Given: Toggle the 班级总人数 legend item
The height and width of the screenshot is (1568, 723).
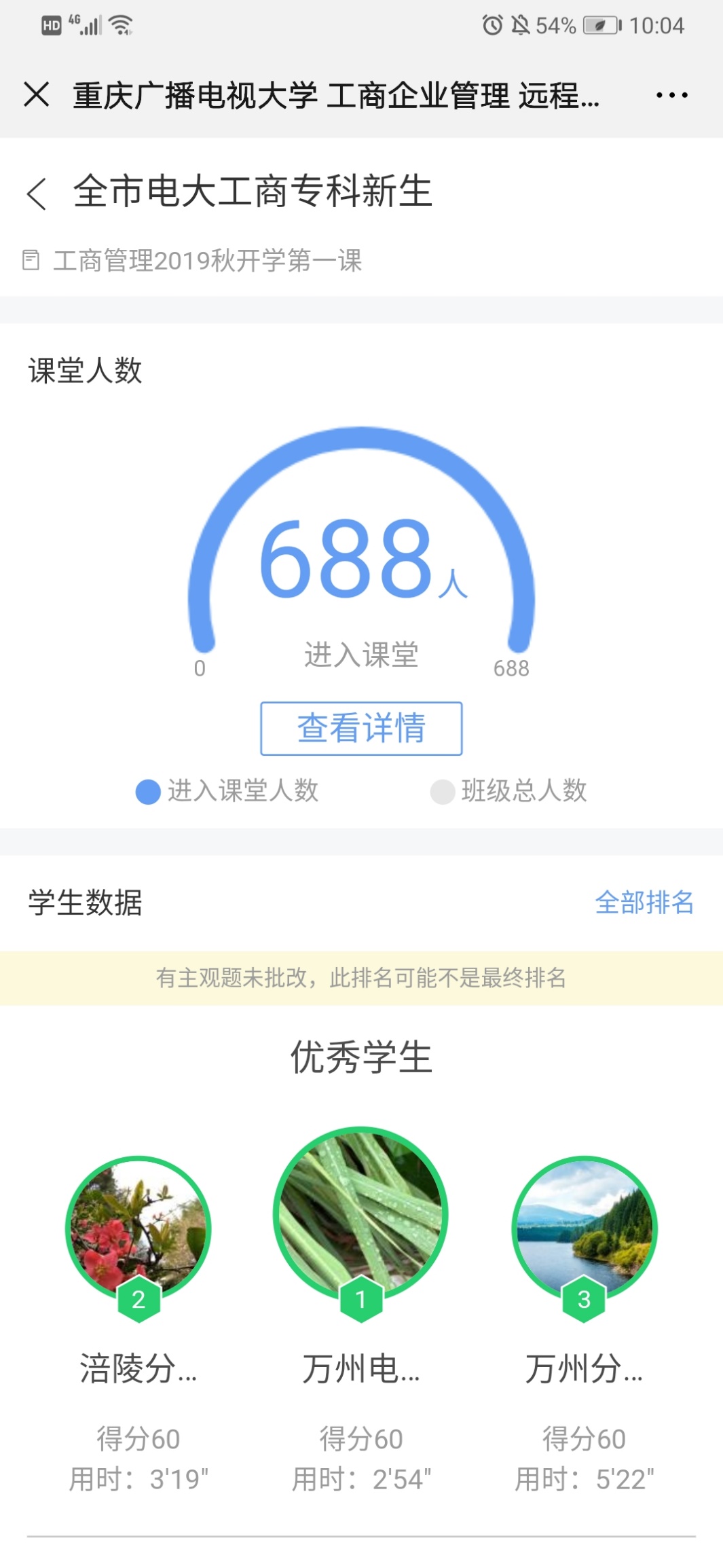Looking at the screenshot, I should coord(509,791).
